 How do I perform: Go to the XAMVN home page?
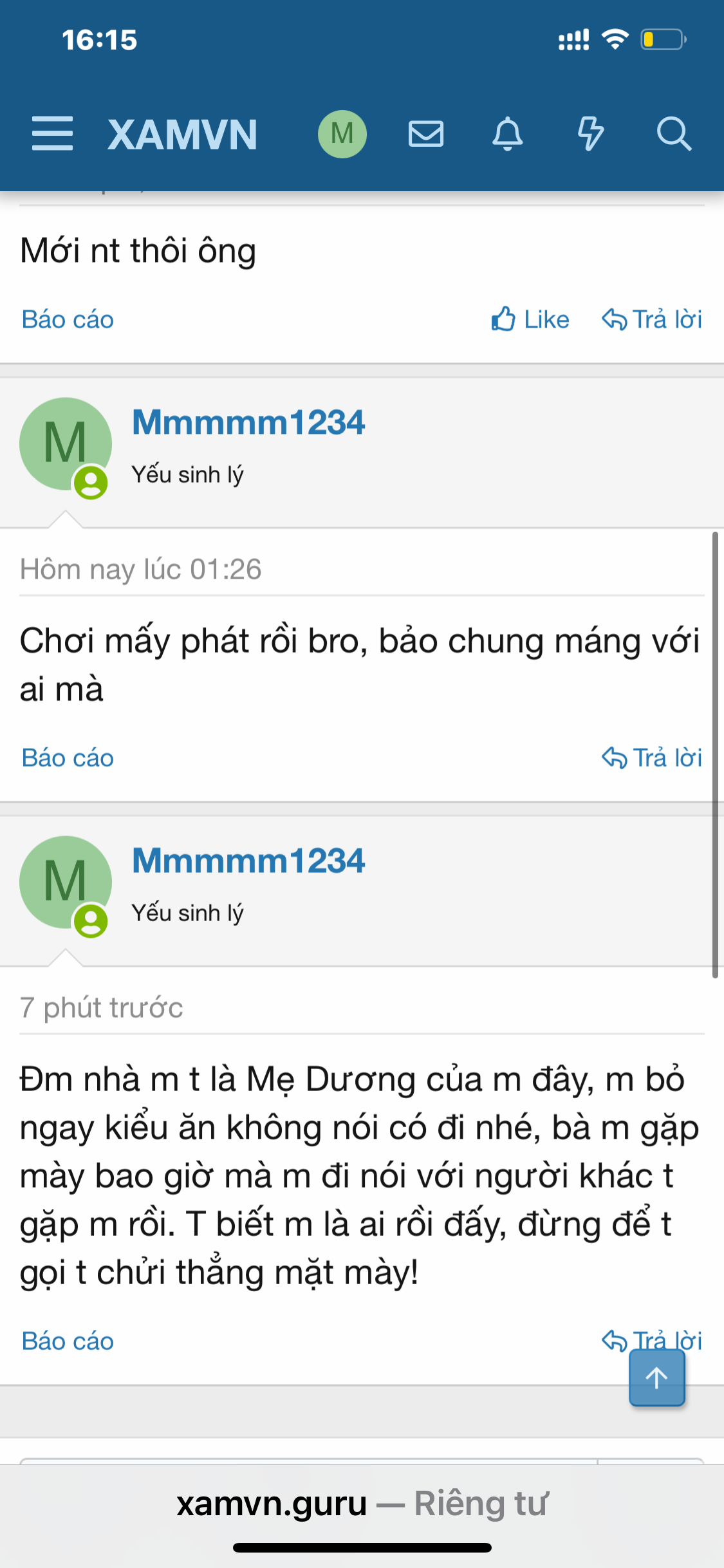(x=183, y=135)
